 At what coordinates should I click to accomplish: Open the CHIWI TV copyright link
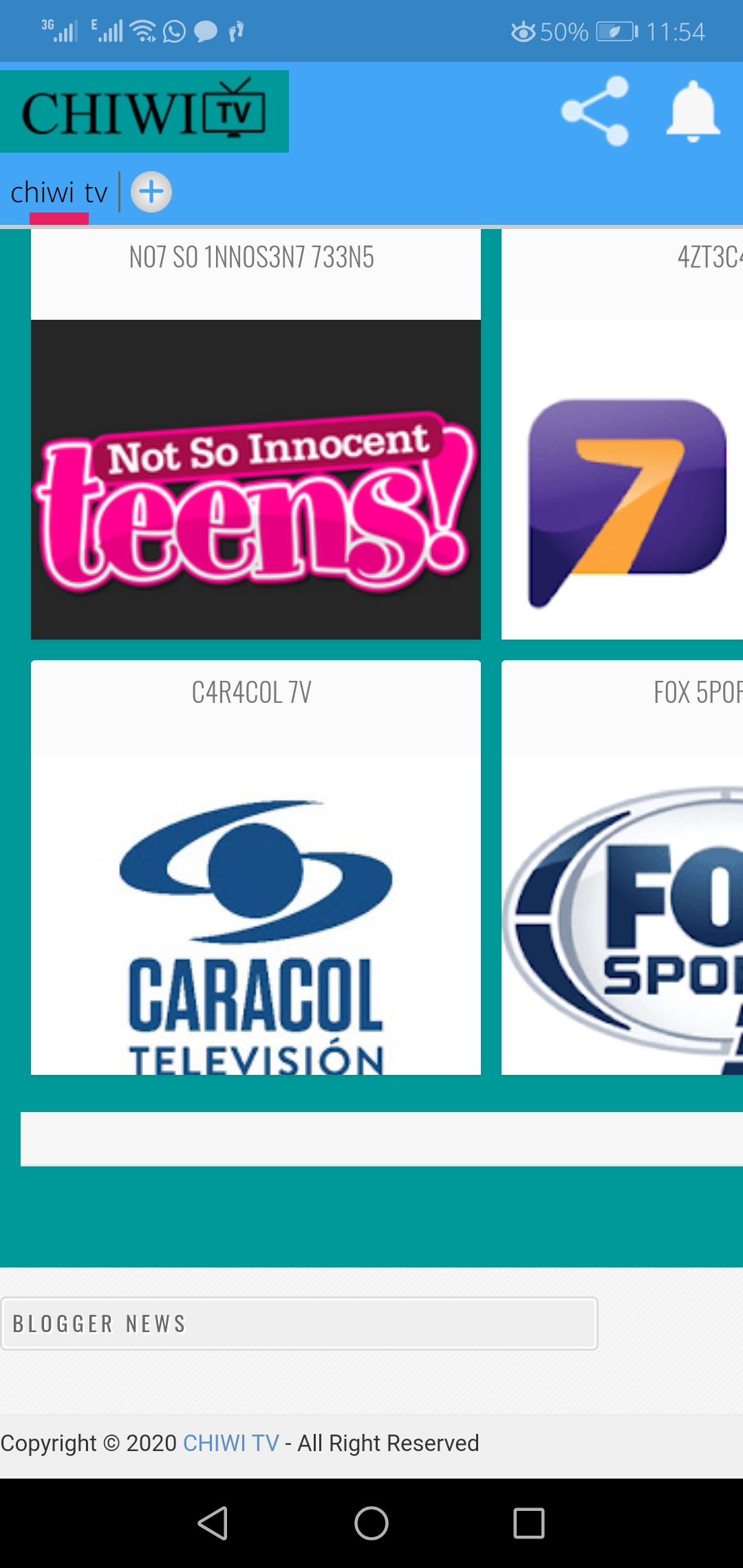[x=230, y=1442]
